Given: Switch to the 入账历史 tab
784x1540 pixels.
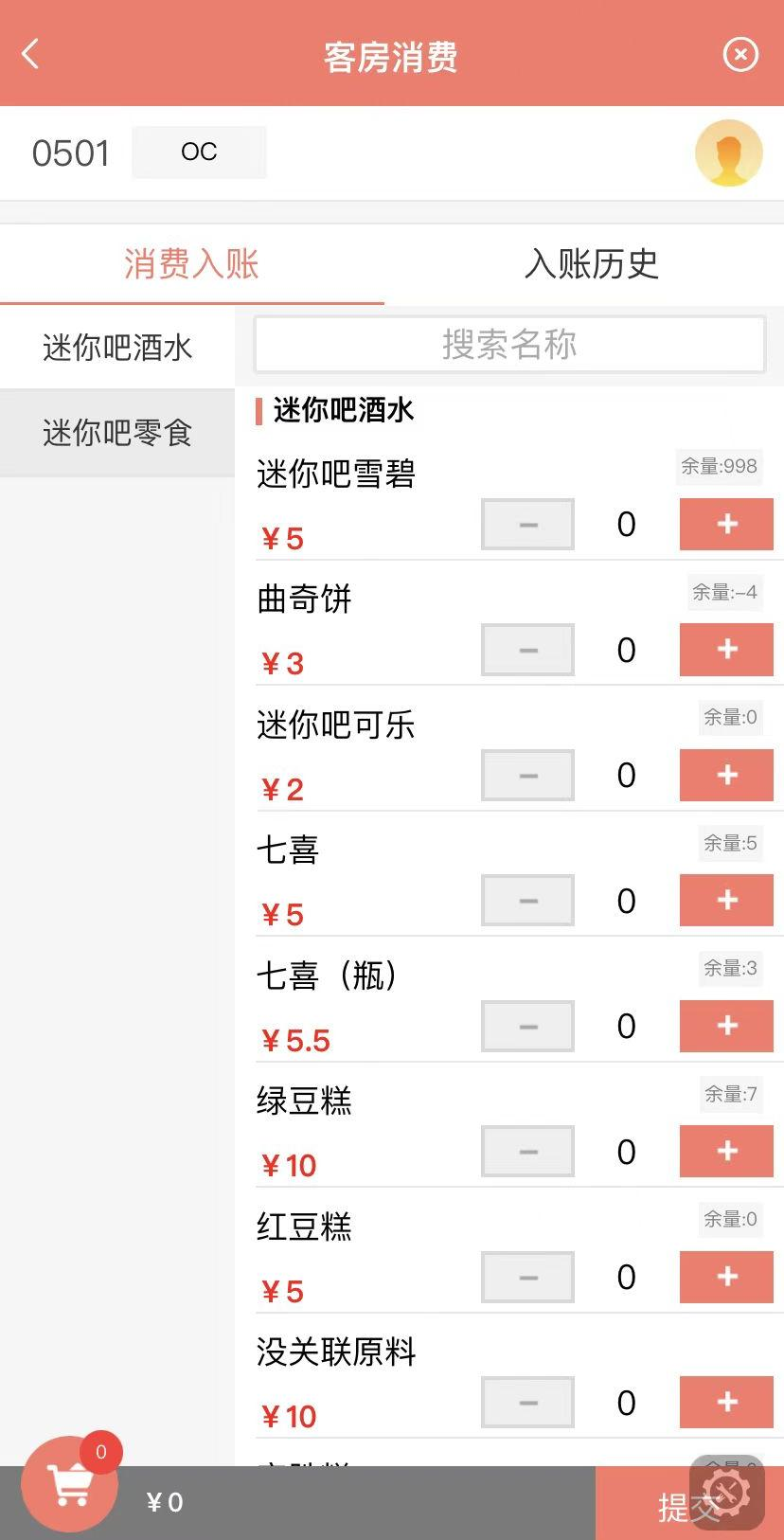Looking at the screenshot, I should 591,263.
